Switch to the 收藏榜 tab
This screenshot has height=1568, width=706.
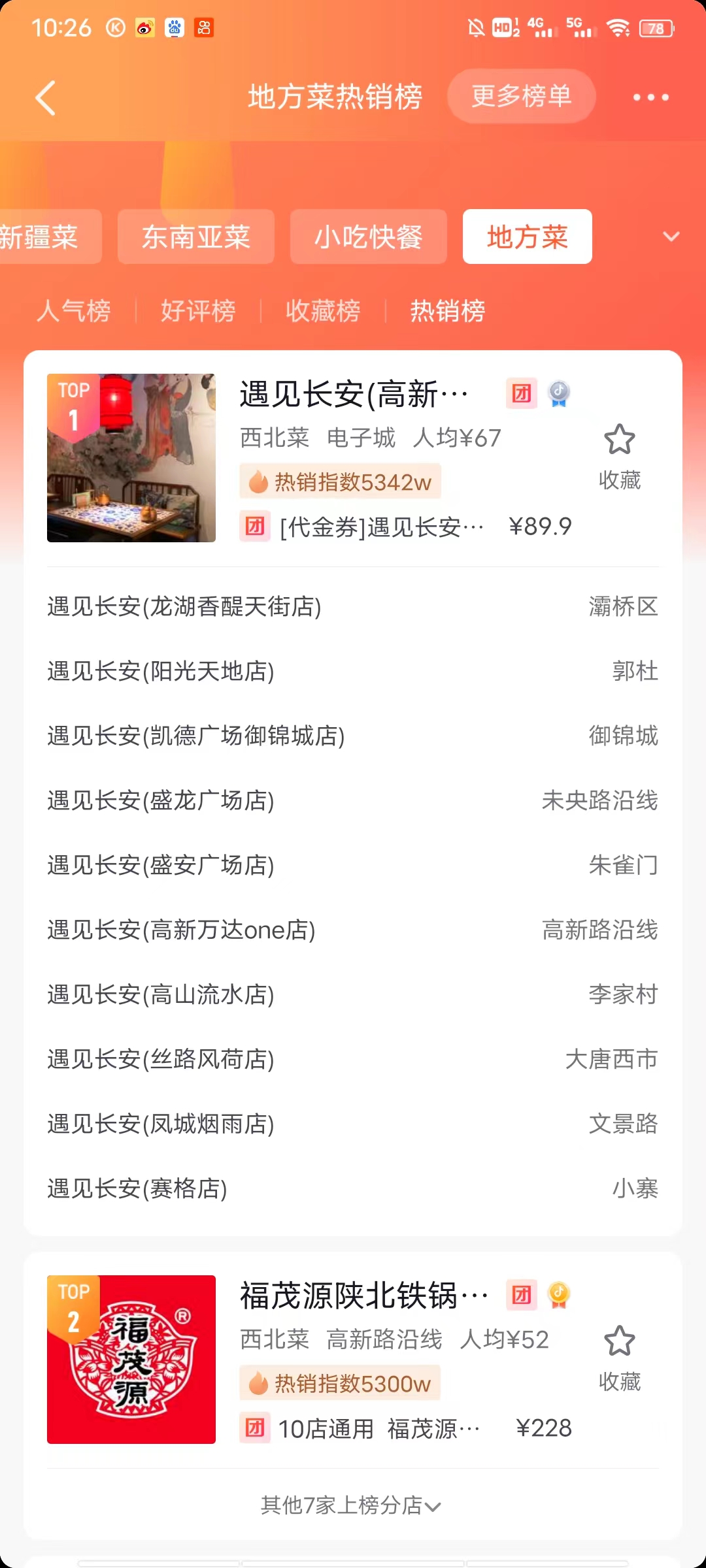[x=323, y=310]
